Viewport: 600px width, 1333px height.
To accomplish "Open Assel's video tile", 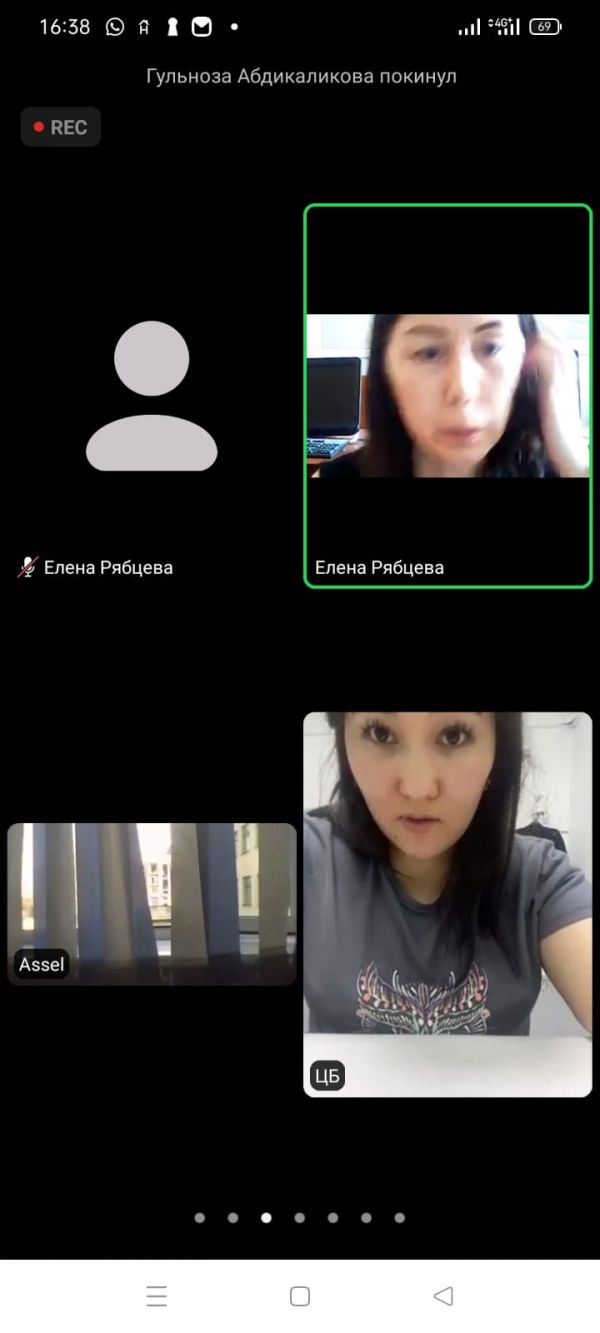I will pyautogui.click(x=152, y=904).
